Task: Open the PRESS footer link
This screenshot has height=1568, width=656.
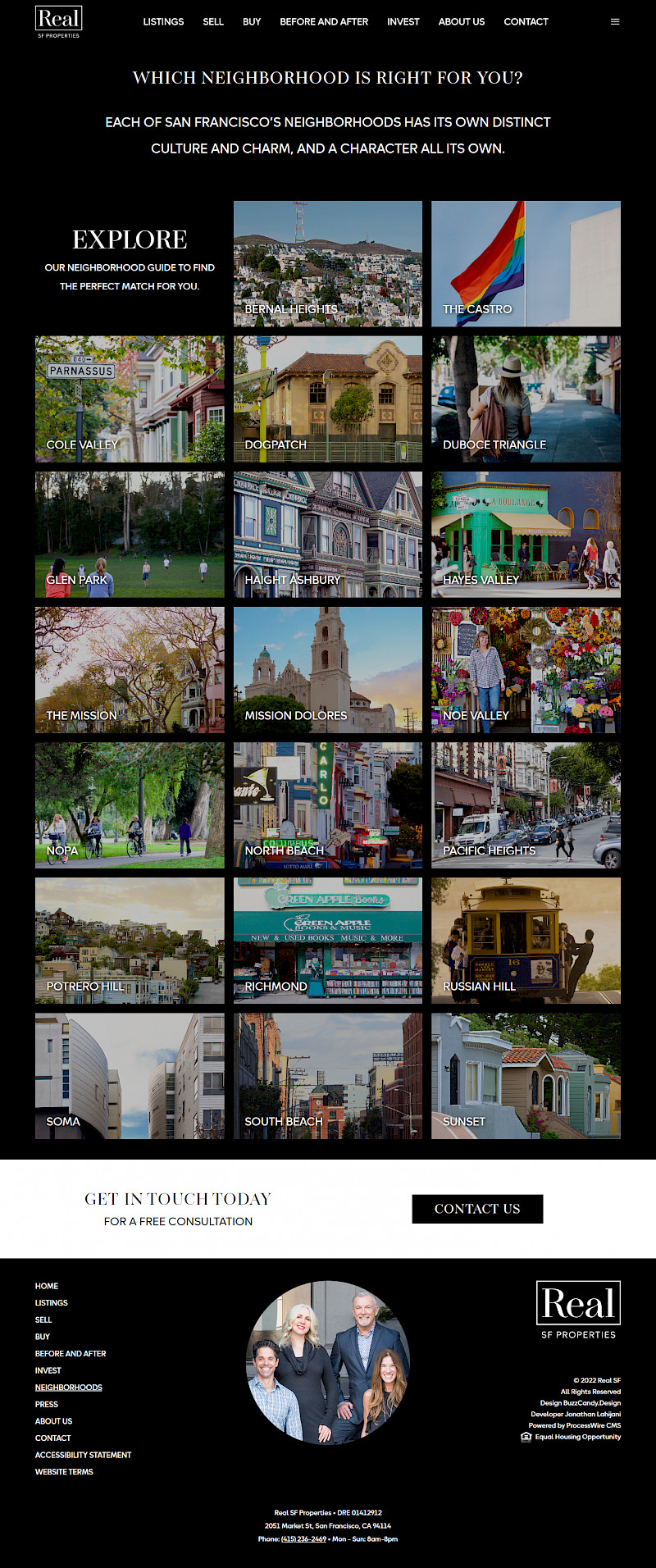Action: coord(46,1404)
